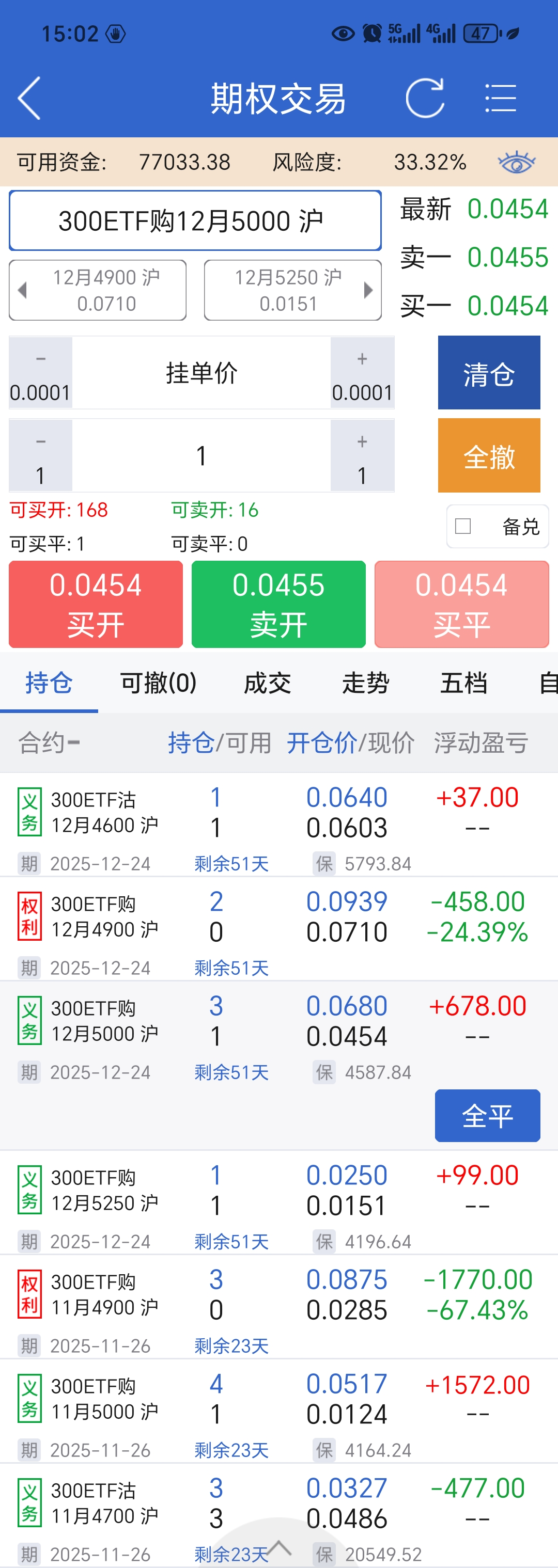Tap the 清仓 button

click(489, 373)
